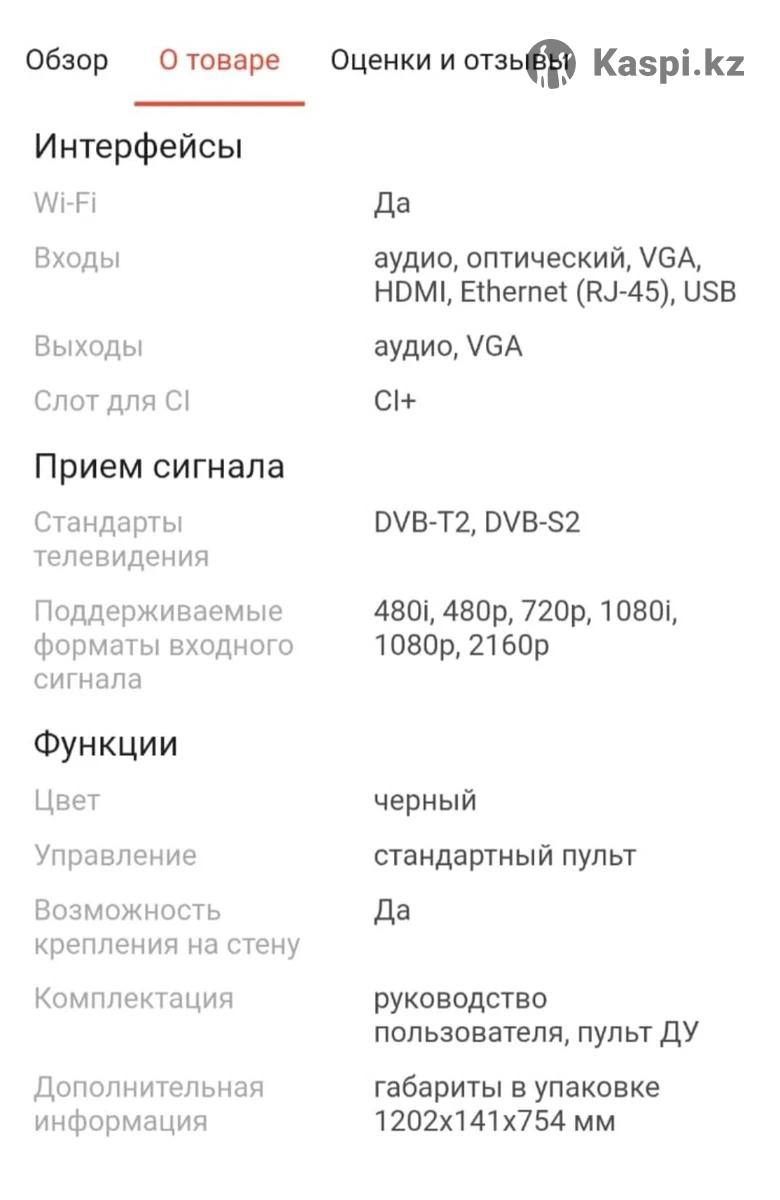Select the О товаре tab
The image size is (780, 1200).
coord(219,61)
